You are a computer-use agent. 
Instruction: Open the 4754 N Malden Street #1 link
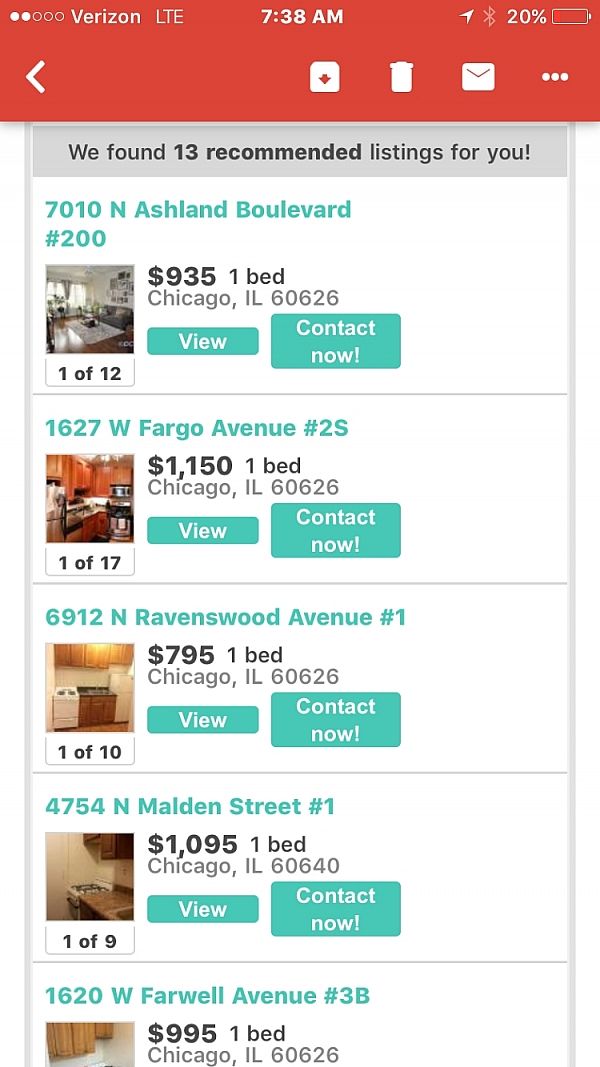point(190,807)
